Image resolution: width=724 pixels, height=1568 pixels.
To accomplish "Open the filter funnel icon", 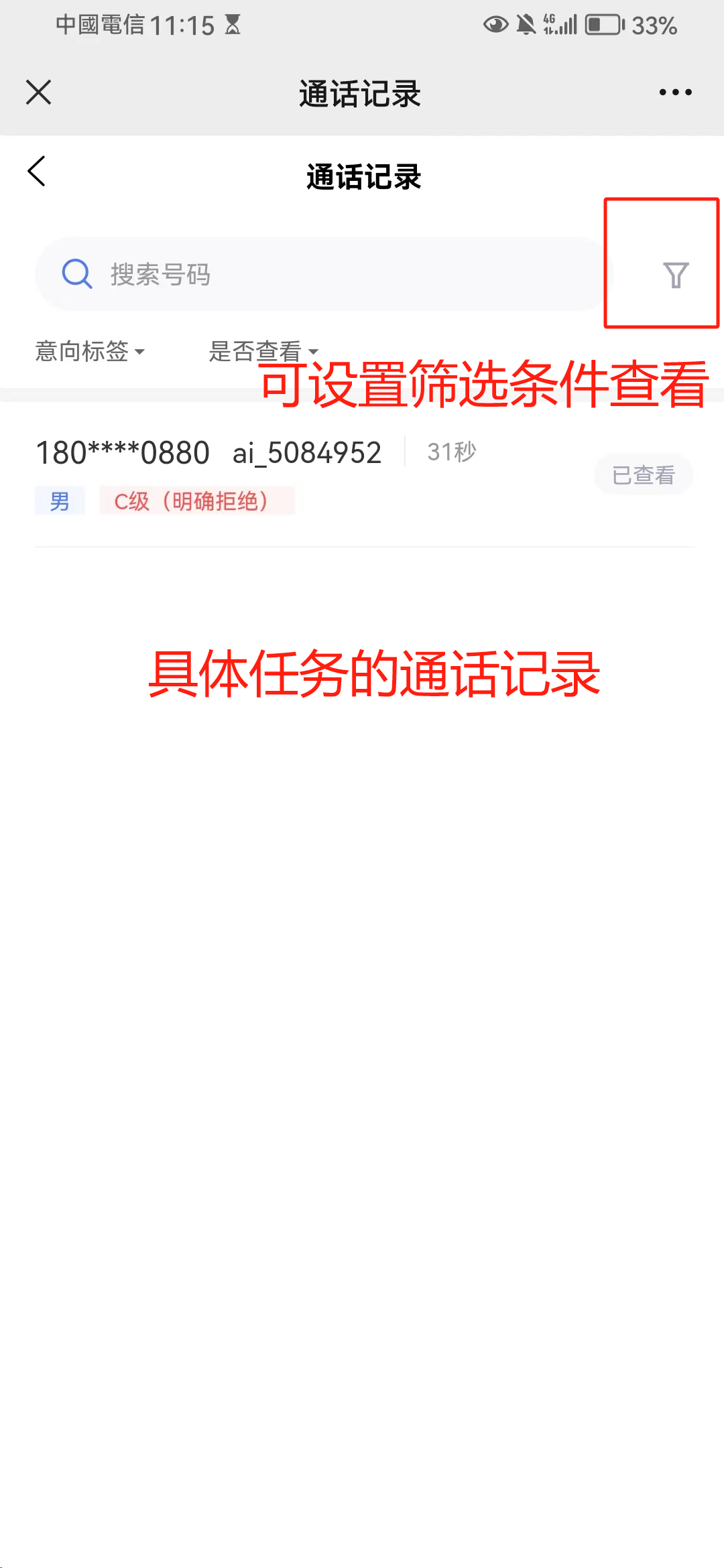I will [x=676, y=275].
